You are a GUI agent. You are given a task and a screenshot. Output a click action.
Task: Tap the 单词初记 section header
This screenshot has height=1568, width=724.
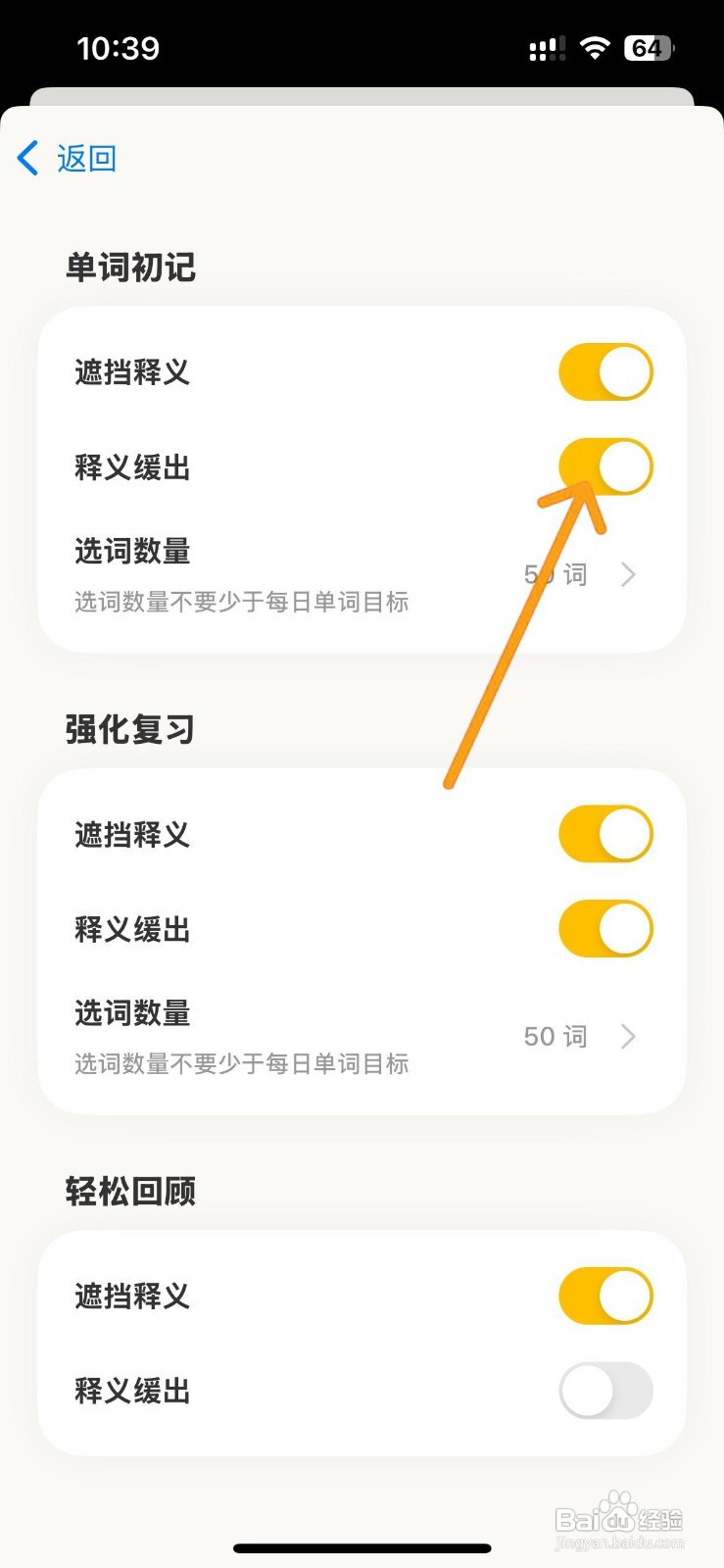click(130, 267)
